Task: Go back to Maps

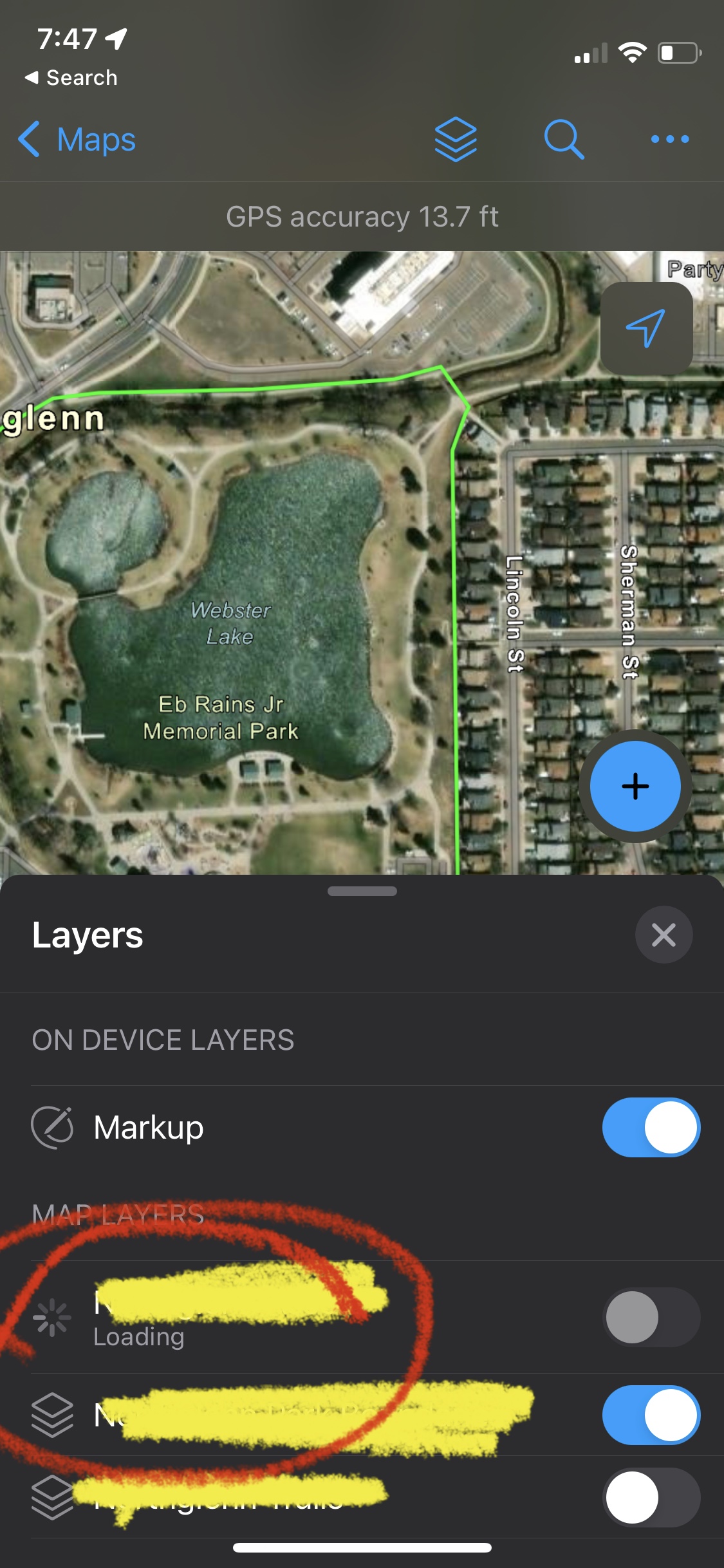Action: (77, 140)
